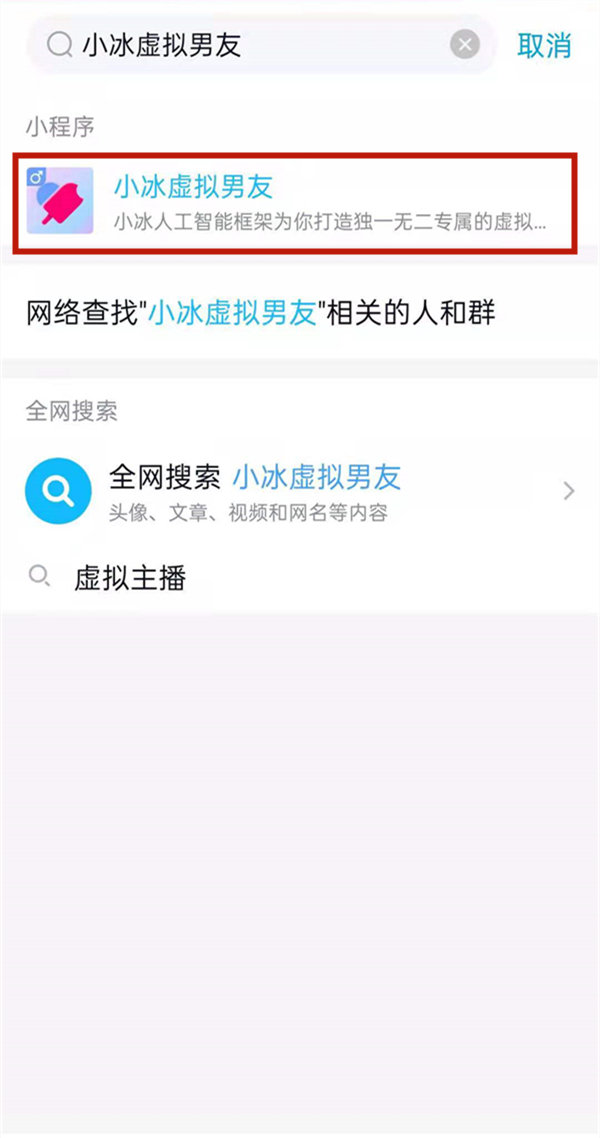Clear the search text

coord(464,45)
